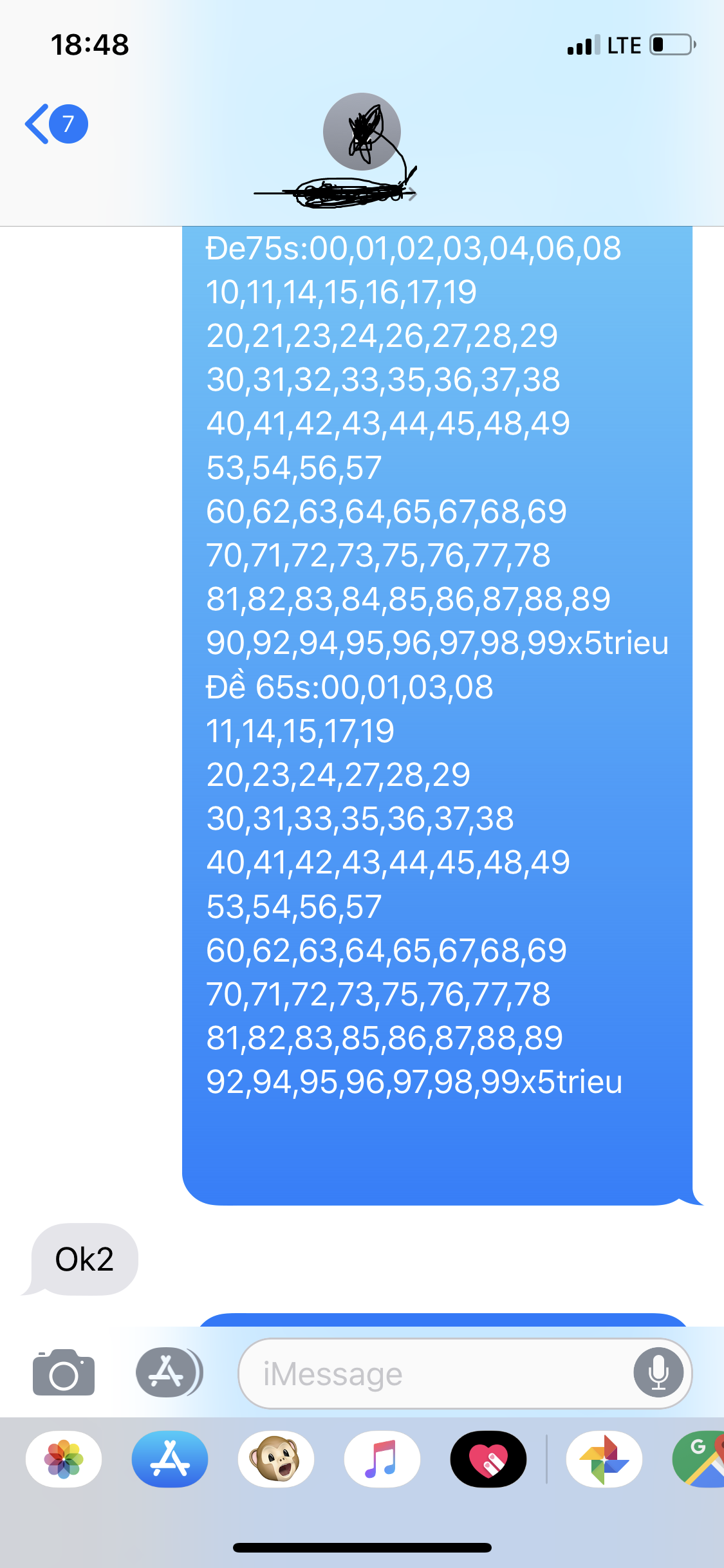Go back to the messages list
The width and height of the screenshot is (724, 1568).
point(56,124)
